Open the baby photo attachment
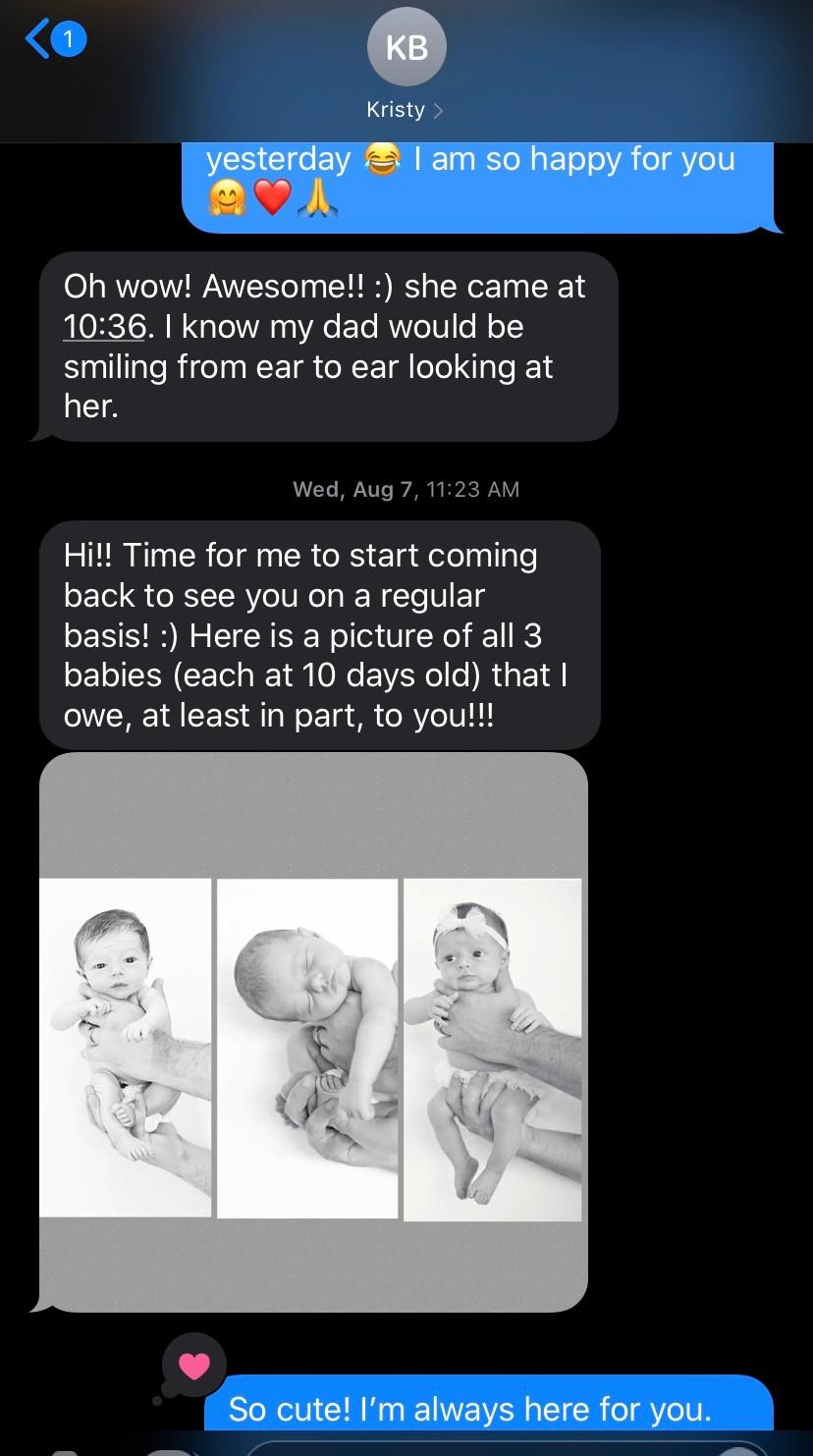The height and width of the screenshot is (1456, 813). point(313,1032)
